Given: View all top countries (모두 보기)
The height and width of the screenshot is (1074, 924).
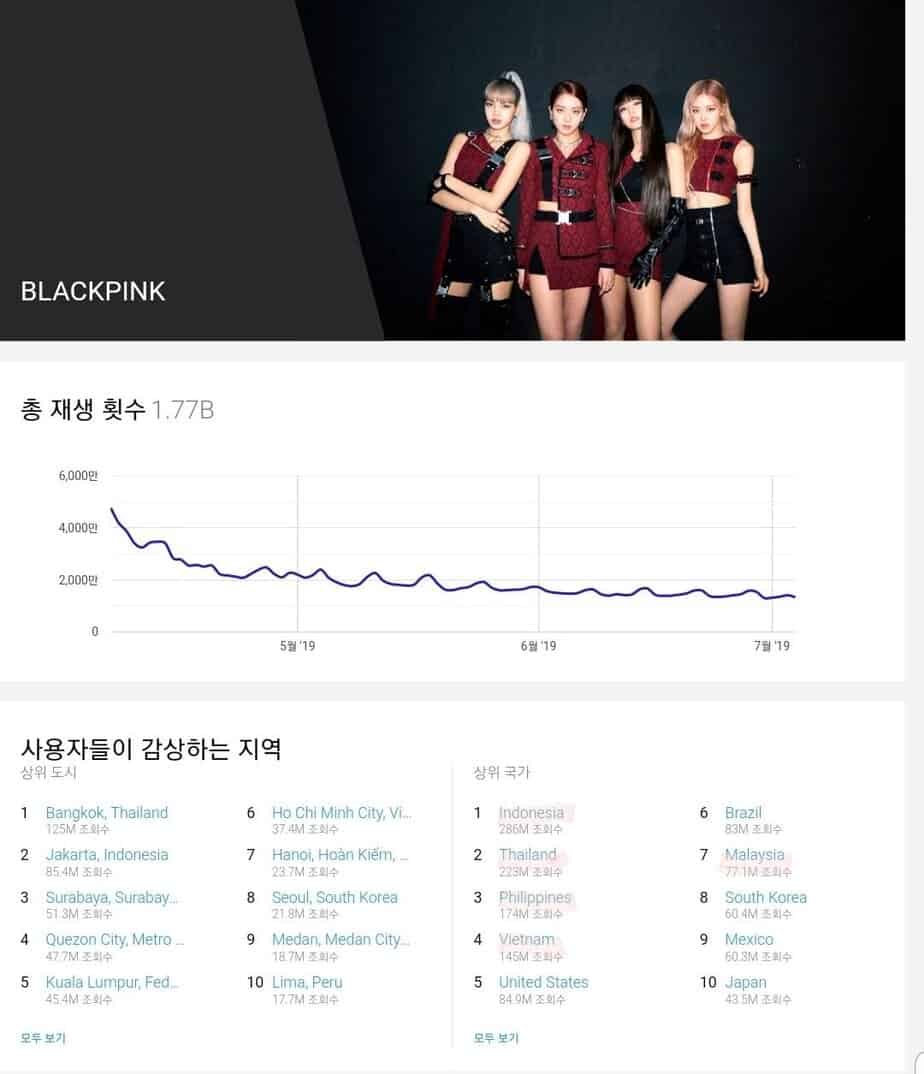Looking at the screenshot, I should (496, 1038).
